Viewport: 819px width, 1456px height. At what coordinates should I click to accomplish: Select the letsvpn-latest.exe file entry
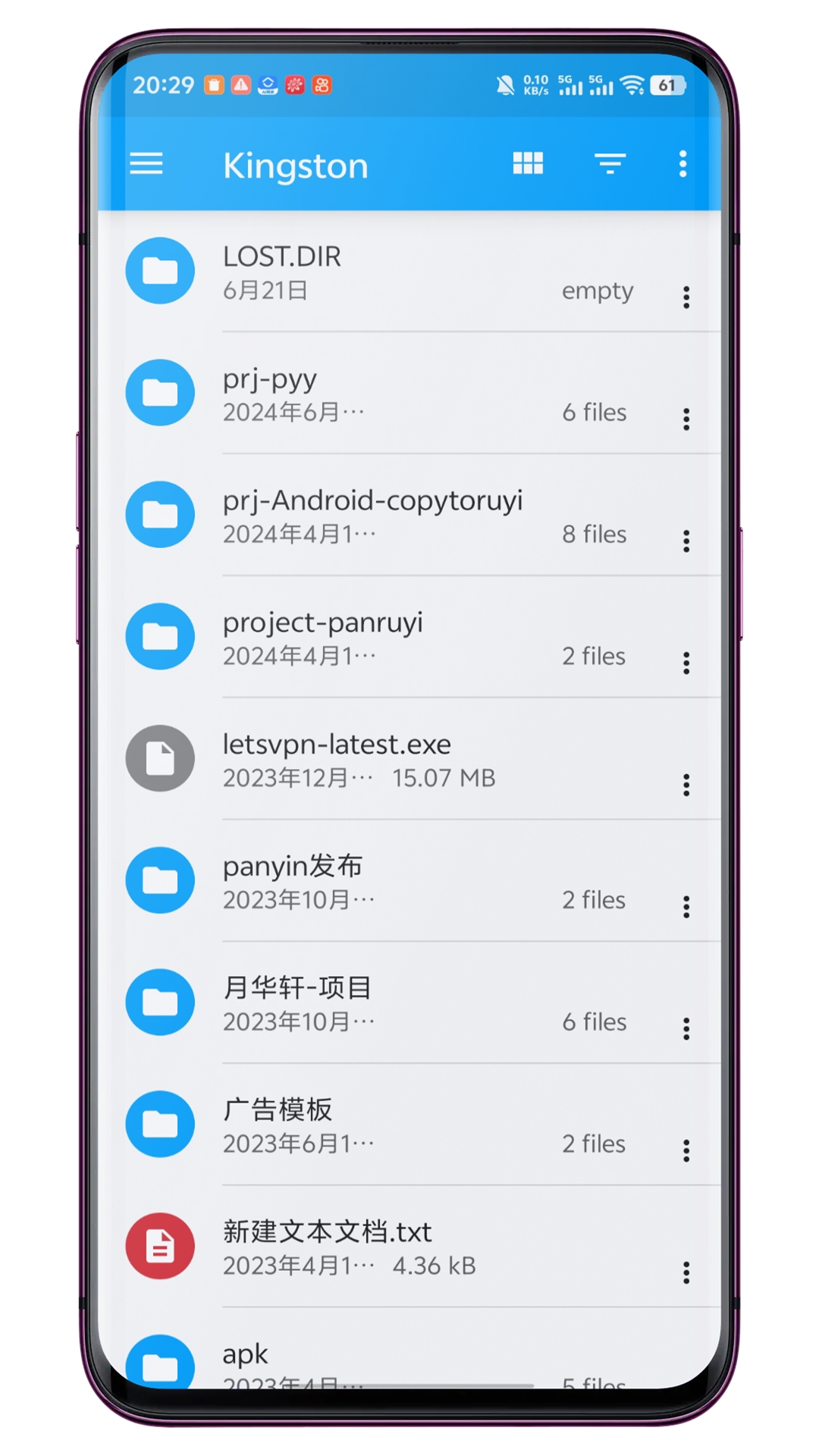[379, 758]
